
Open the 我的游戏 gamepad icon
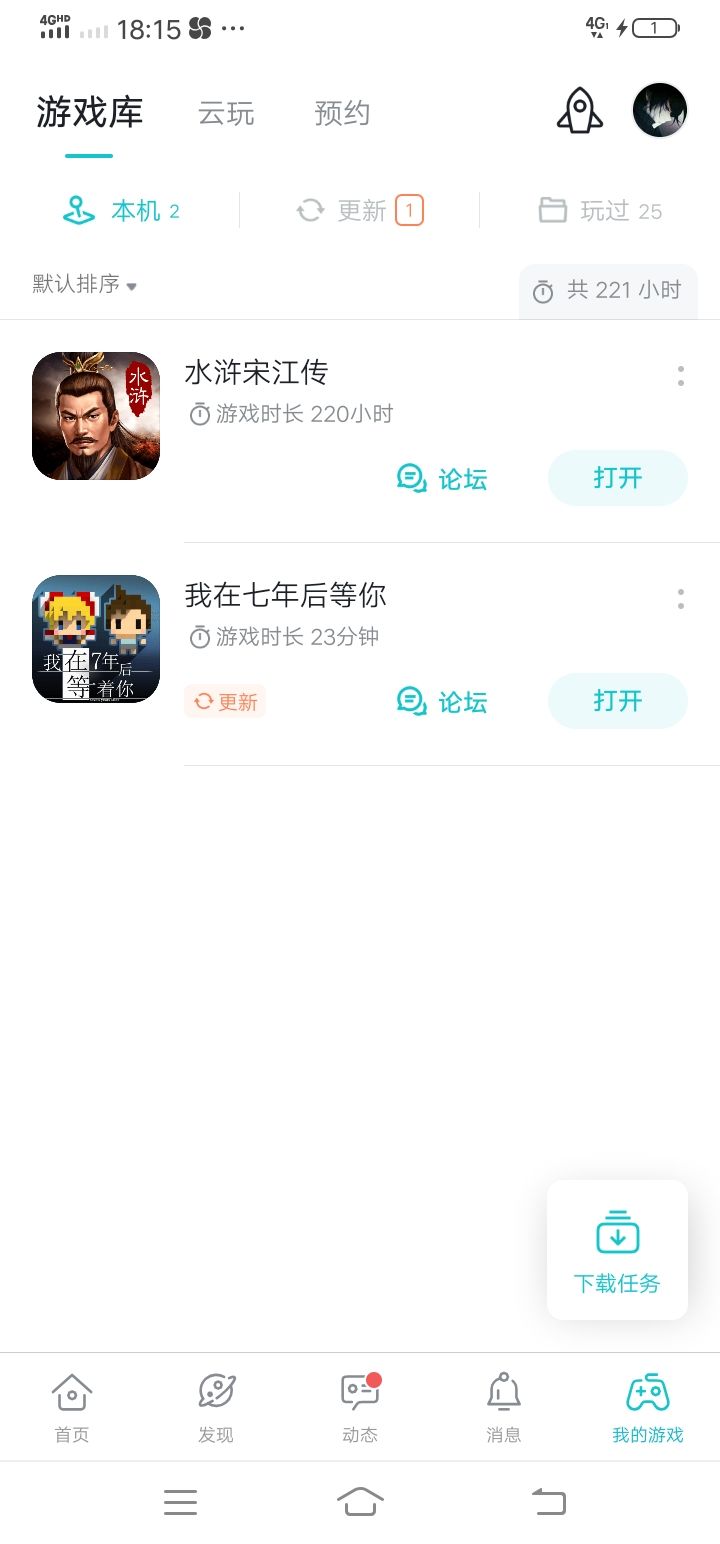point(647,1391)
